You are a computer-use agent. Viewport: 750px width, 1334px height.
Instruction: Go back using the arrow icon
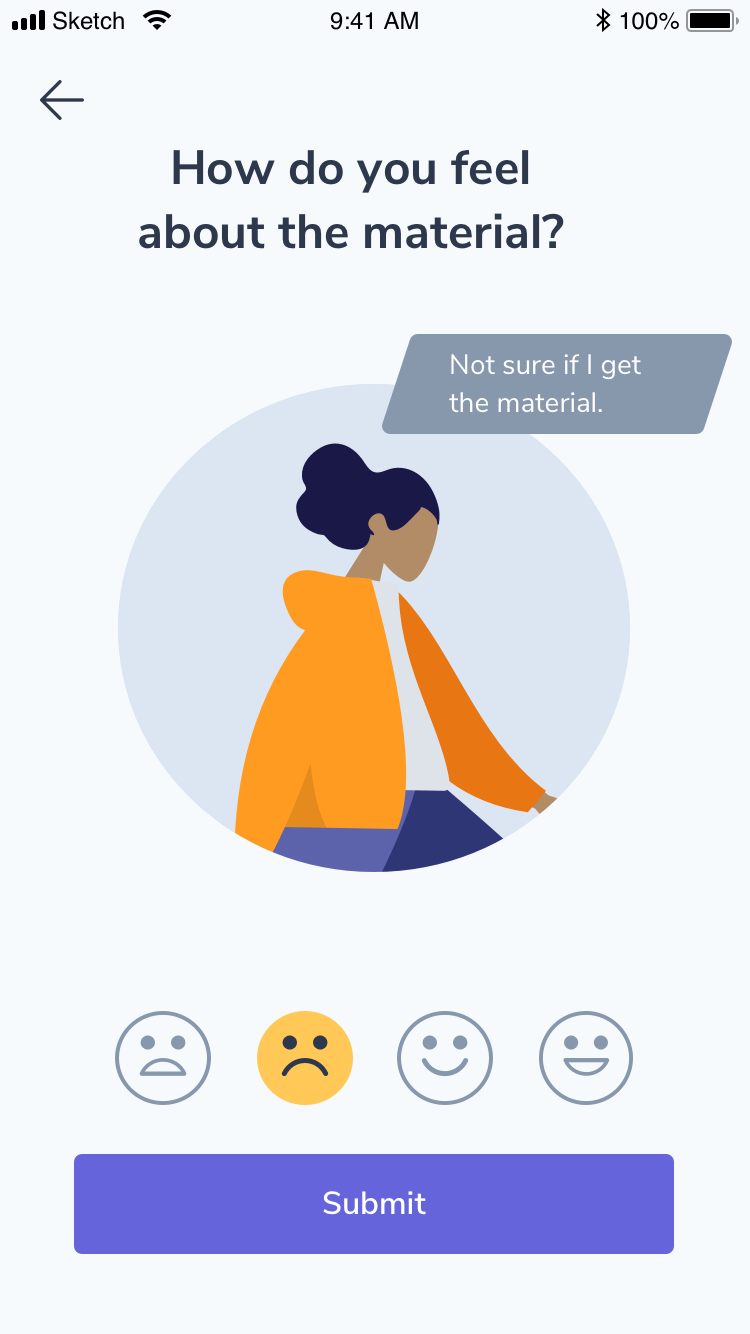coord(62,100)
